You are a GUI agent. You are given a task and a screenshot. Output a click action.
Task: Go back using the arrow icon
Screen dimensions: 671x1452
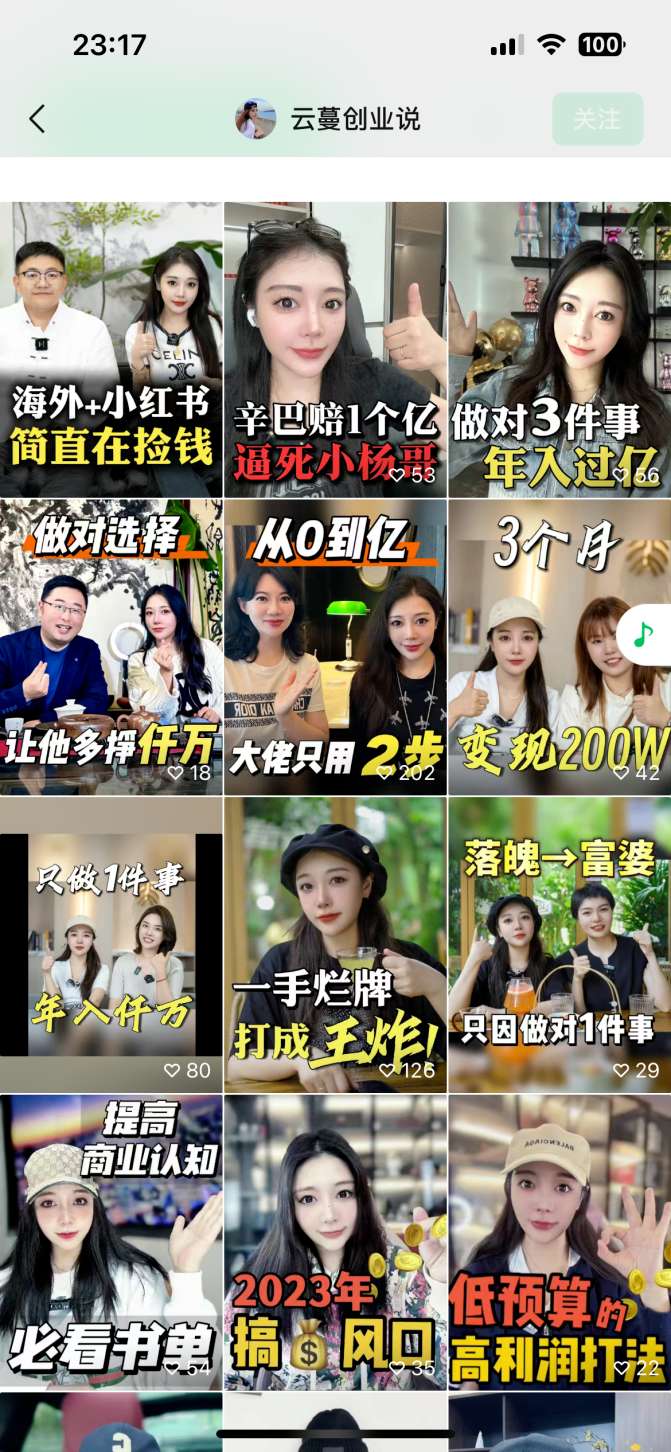pos(37,120)
